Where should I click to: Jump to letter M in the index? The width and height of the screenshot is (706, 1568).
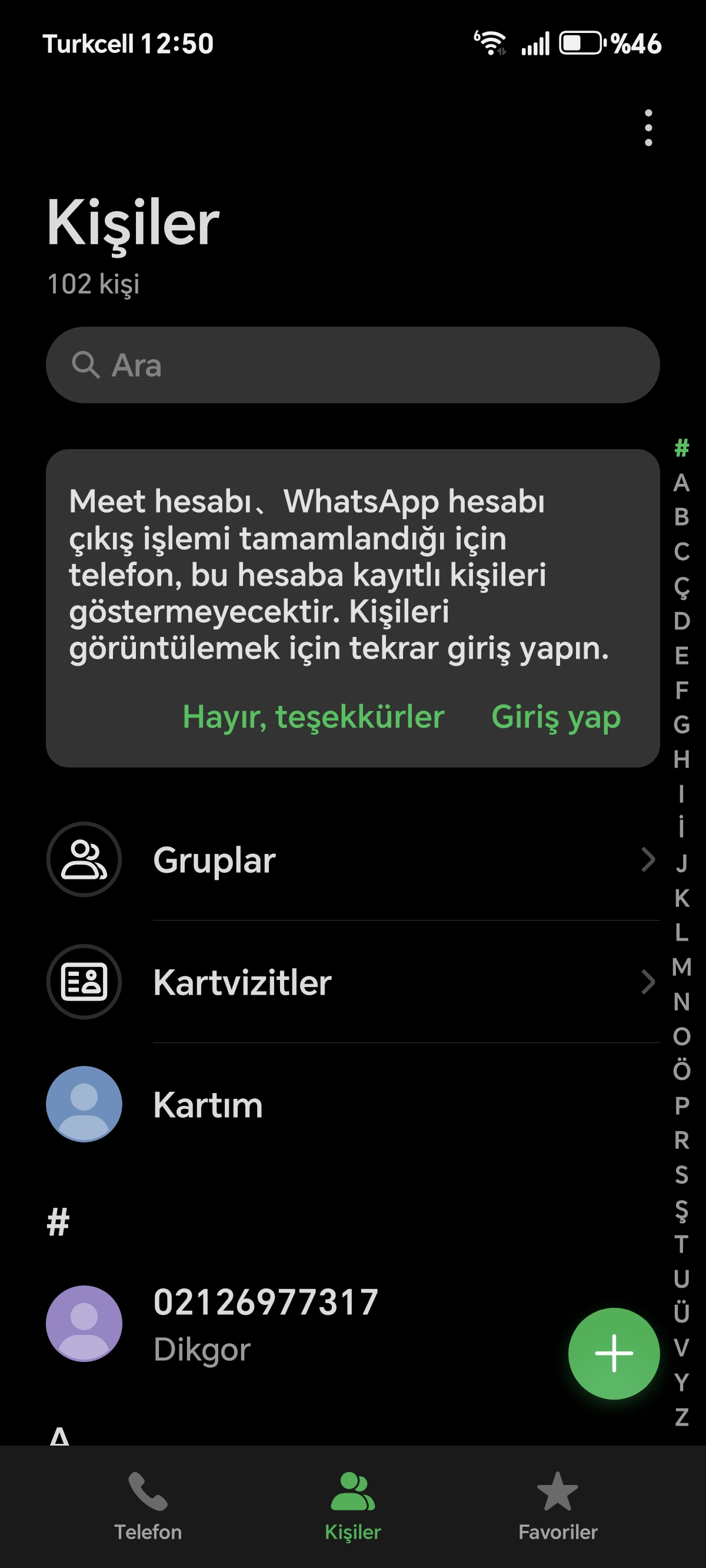click(682, 966)
